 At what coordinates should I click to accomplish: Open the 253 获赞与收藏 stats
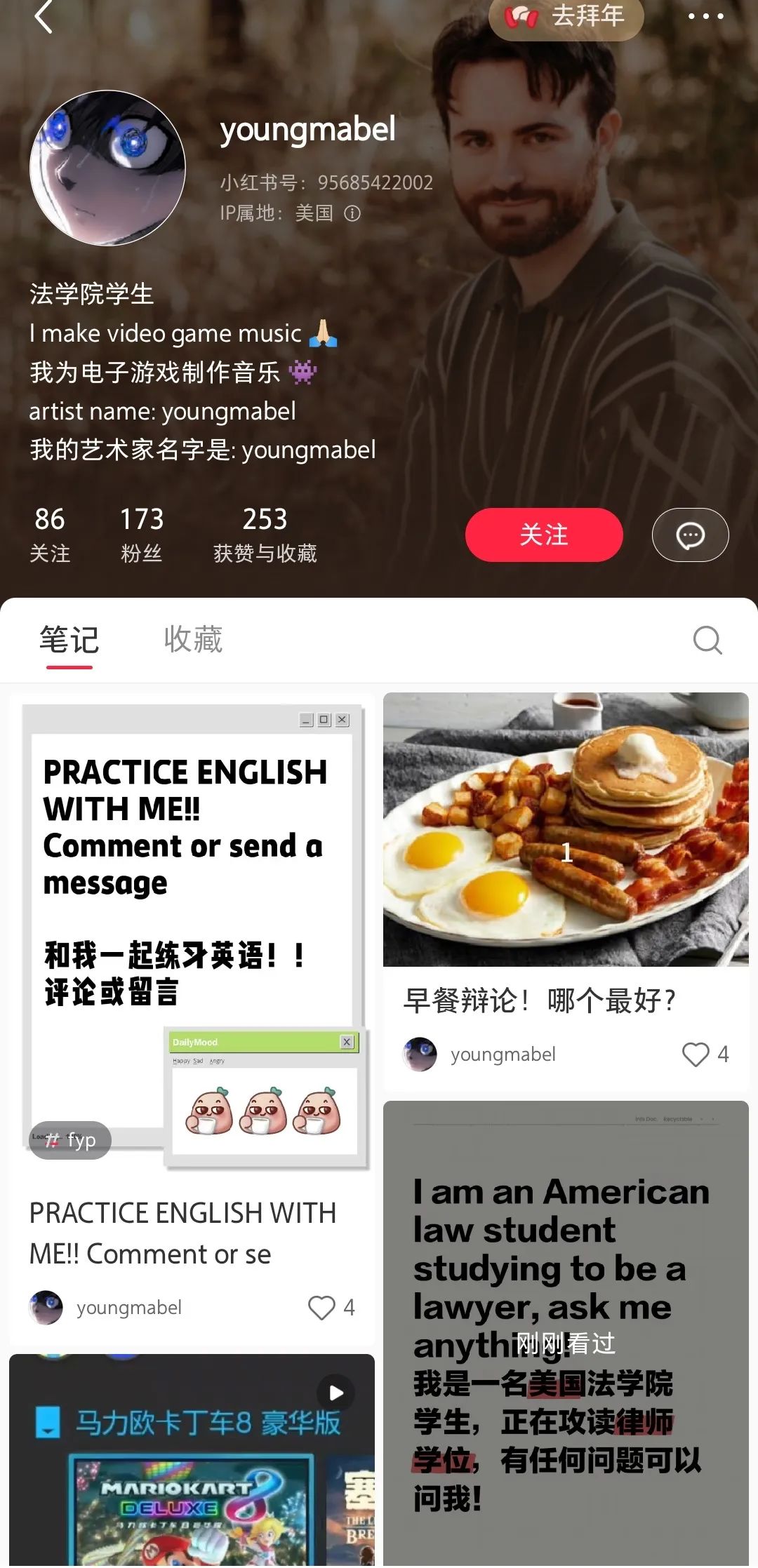pos(265,535)
